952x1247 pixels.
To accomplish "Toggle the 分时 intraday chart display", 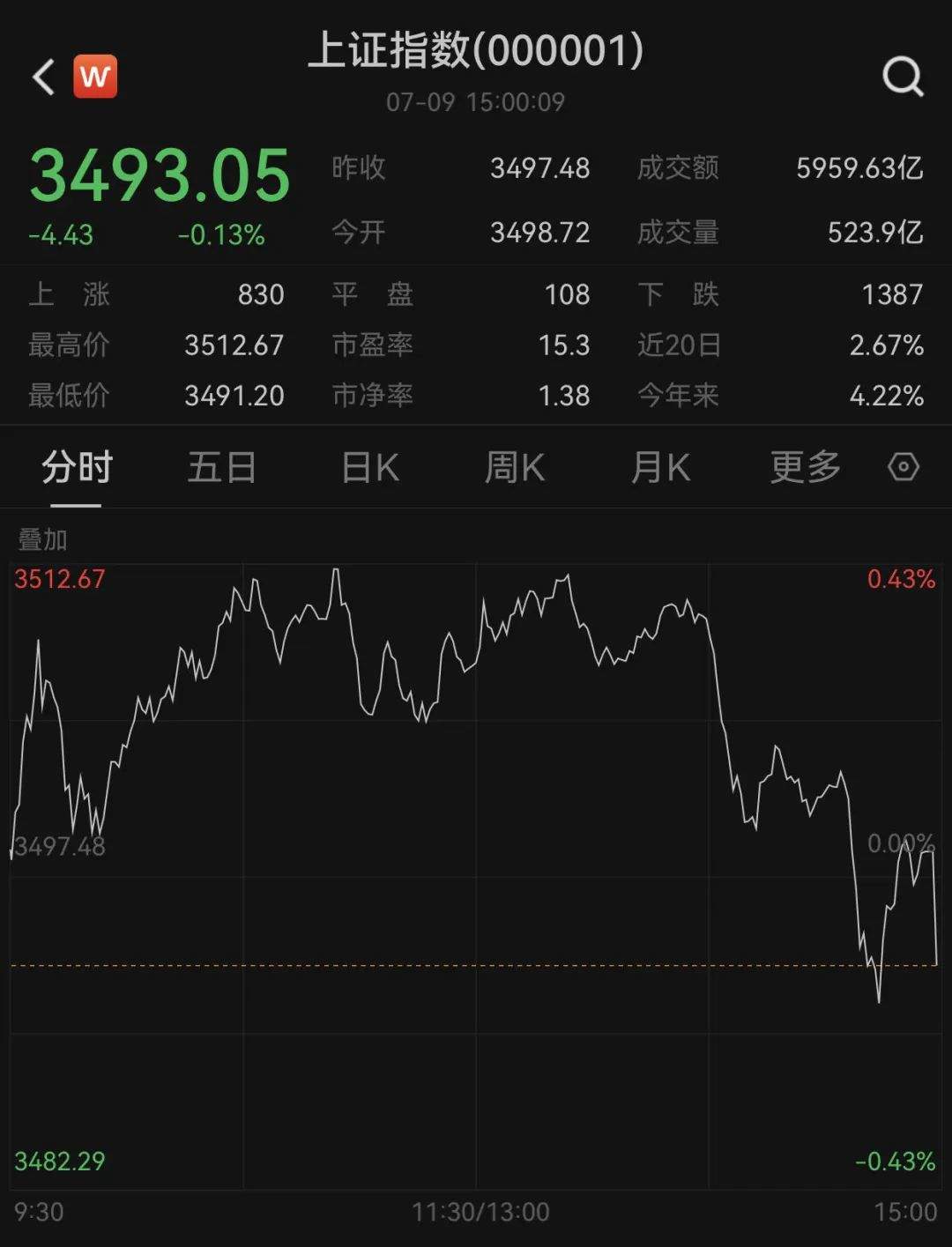I will (x=76, y=469).
